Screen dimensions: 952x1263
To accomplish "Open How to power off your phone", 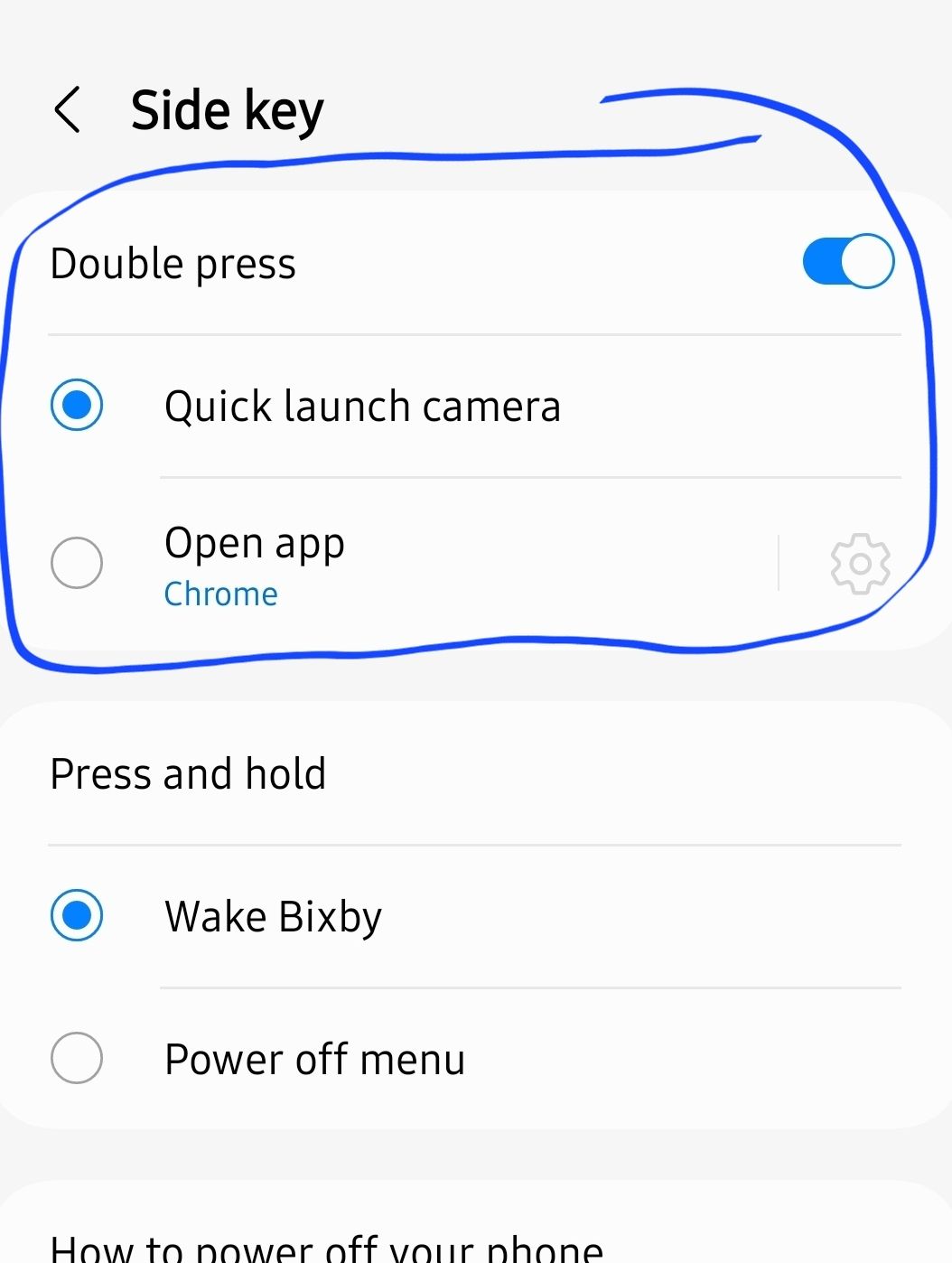I will (327, 1247).
